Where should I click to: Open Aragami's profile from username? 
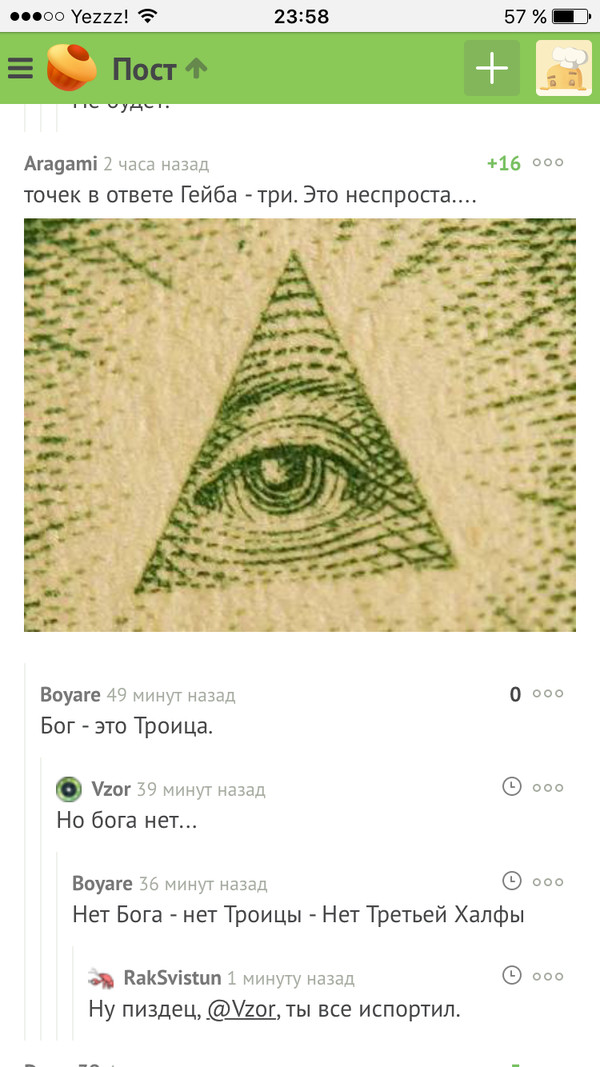coord(61,163)
